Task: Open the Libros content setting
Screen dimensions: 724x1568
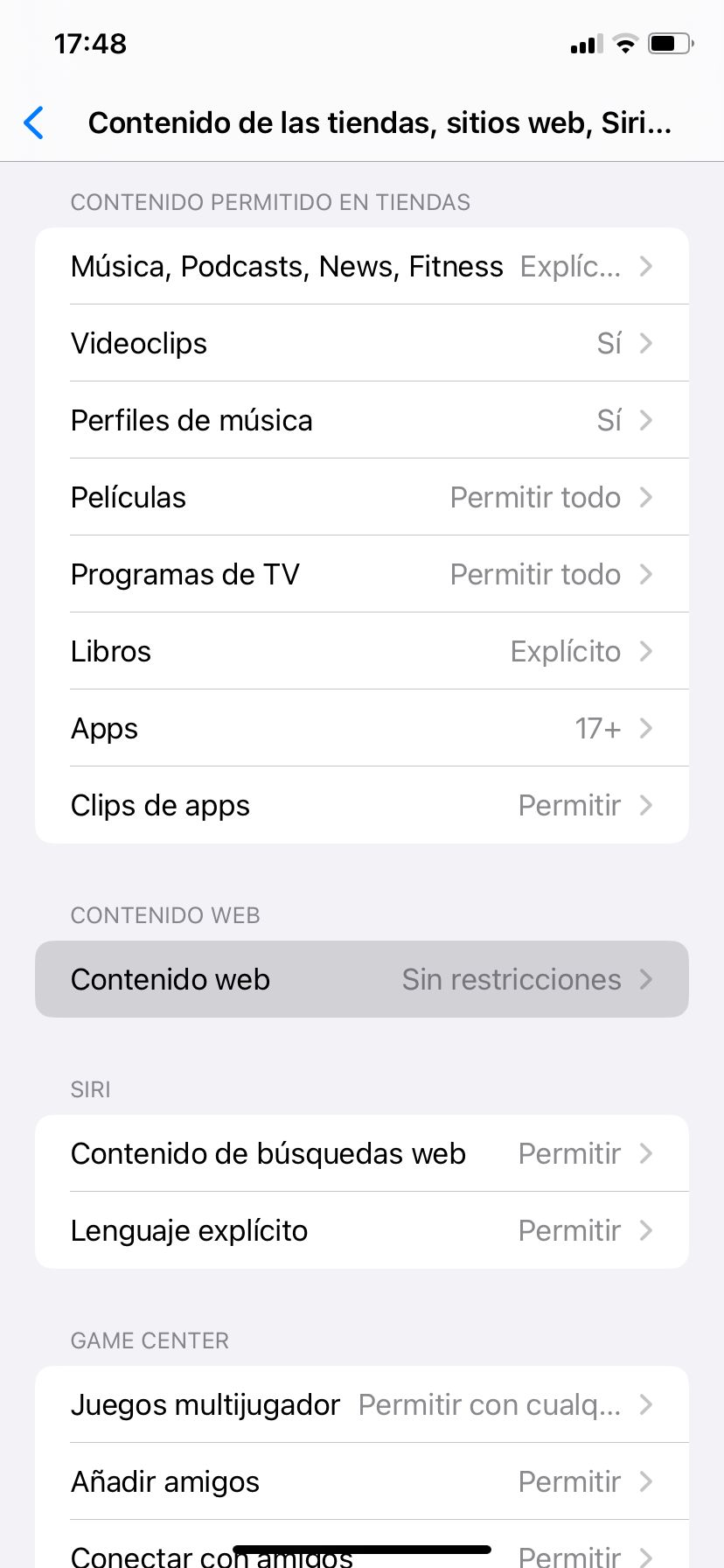Action: tap(362, 652)
